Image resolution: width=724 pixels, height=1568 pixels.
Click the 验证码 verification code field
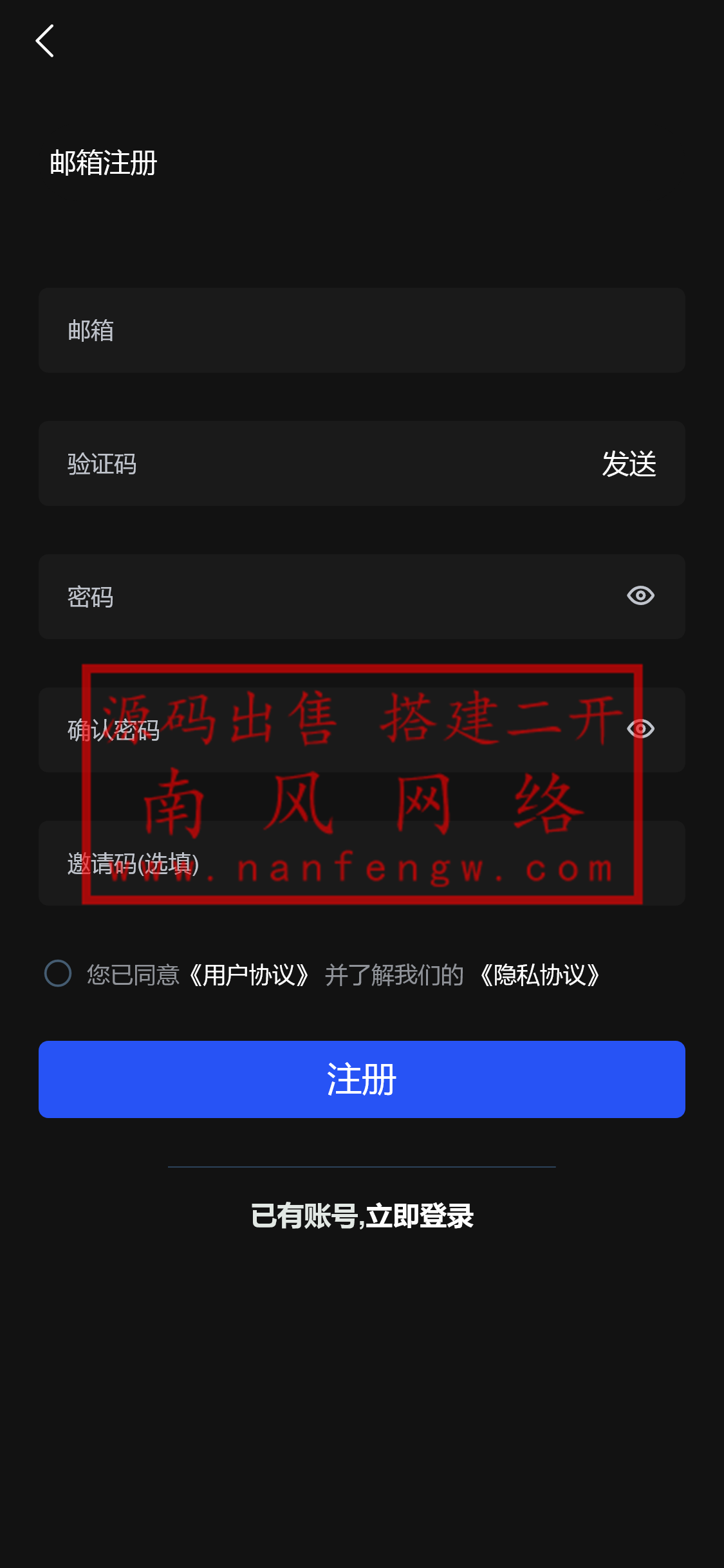pos(290,463)
